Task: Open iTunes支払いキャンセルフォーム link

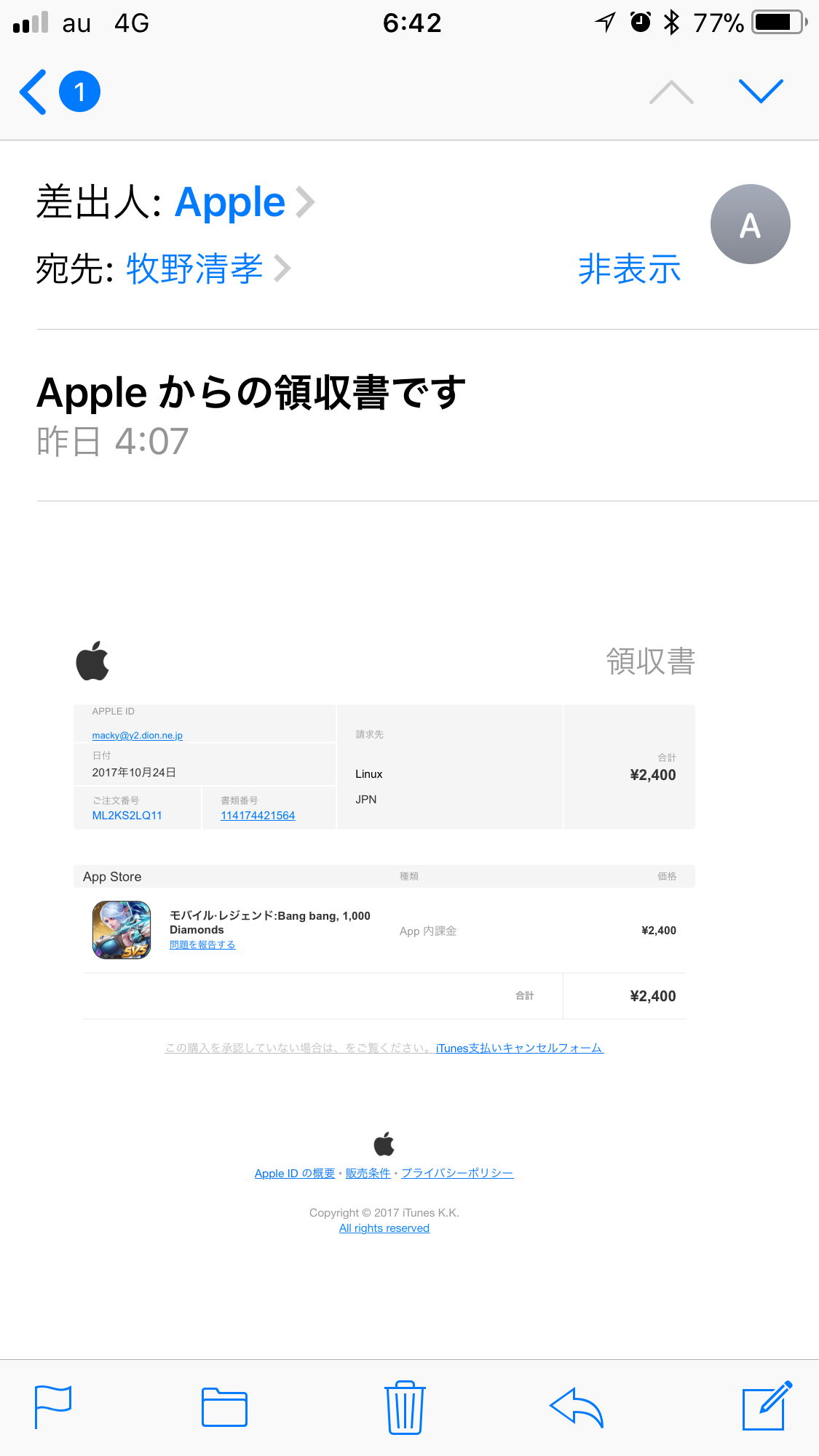Action: coord(519,1048)
